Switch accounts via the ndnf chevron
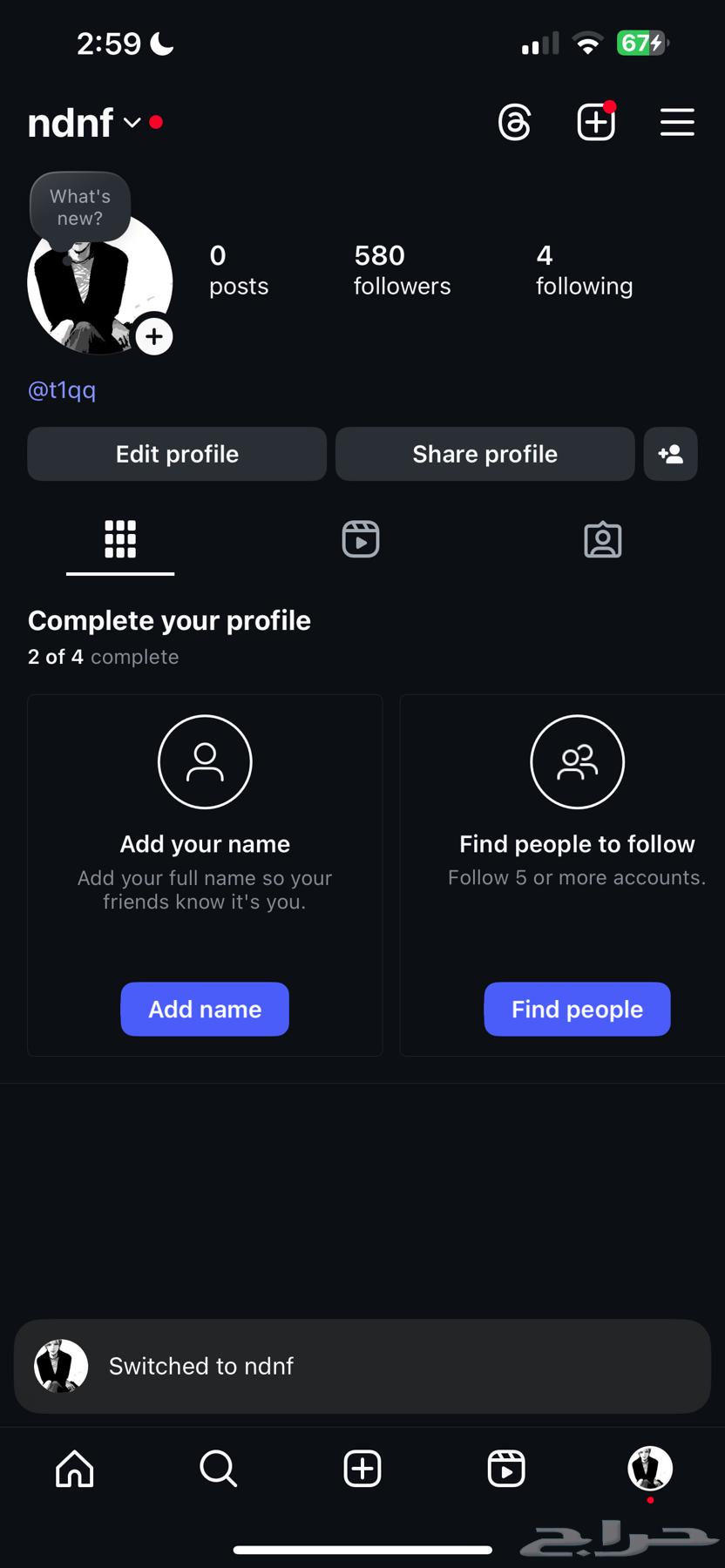The height and width of the screenshot is (1568, 725). tap(132, 123)
